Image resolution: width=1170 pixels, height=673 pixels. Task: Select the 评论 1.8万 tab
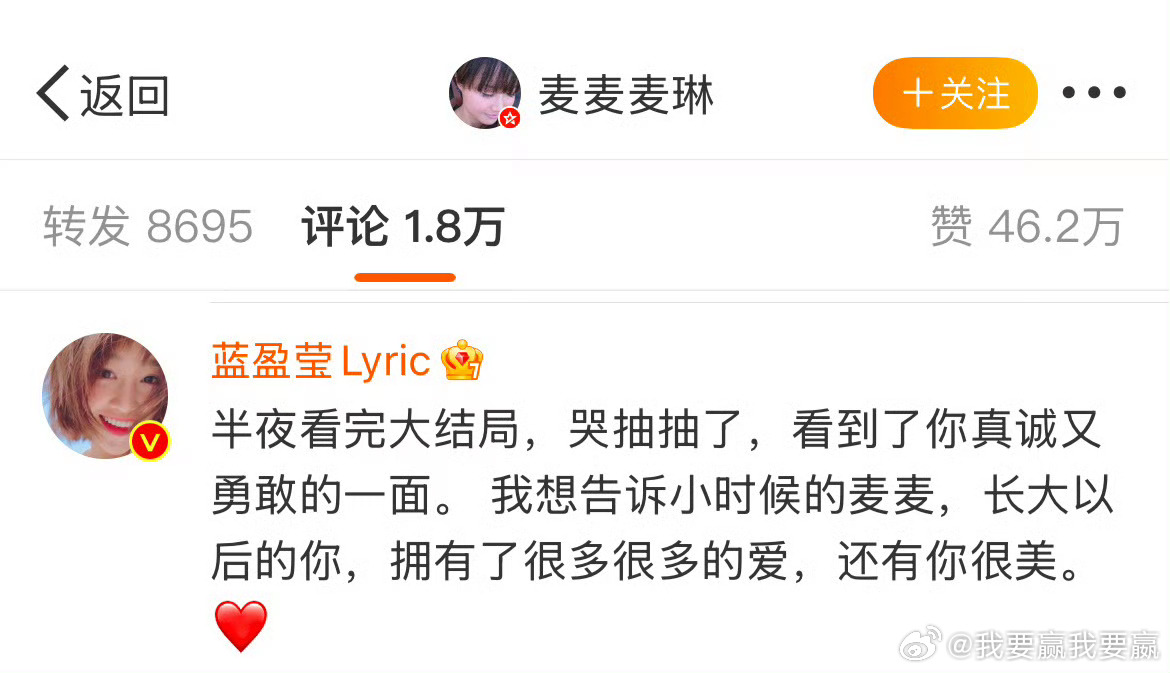403,227
